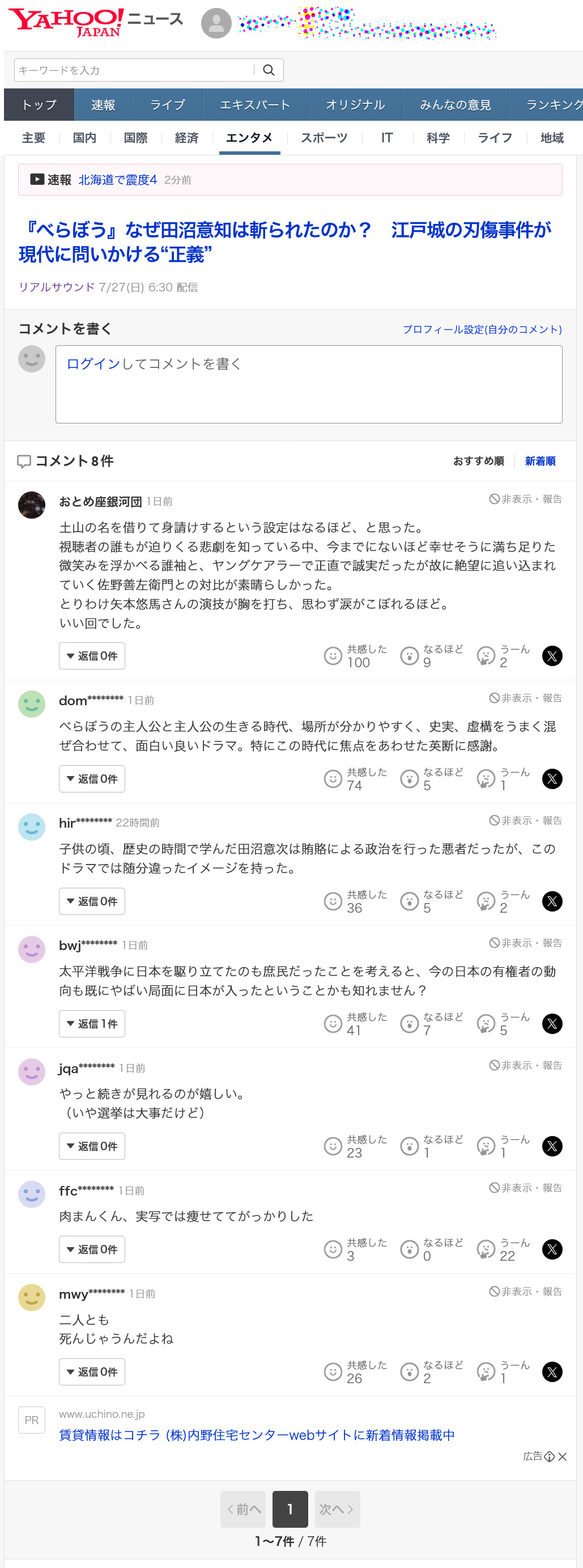The image size is (583, 1568).
Task: Switch to the 速報 tab
Action: [103, 105]
